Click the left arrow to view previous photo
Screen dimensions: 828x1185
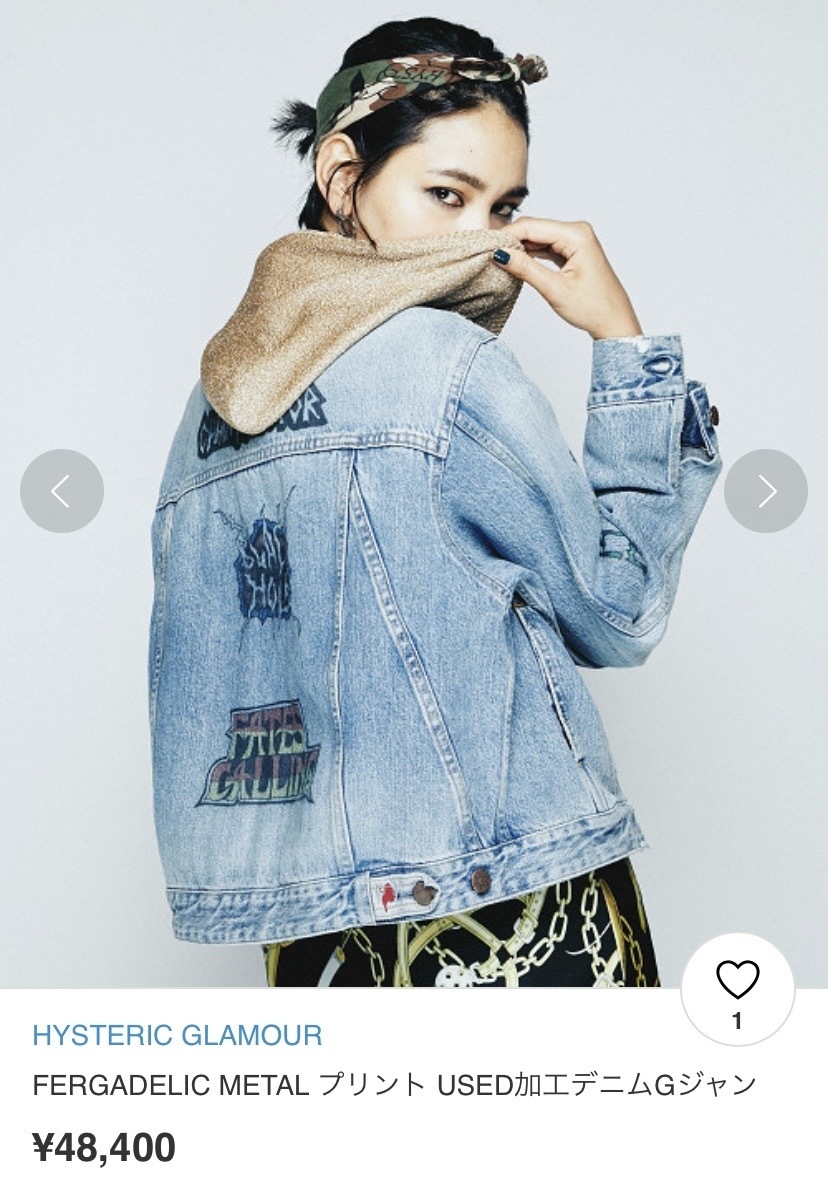(63, 489)
